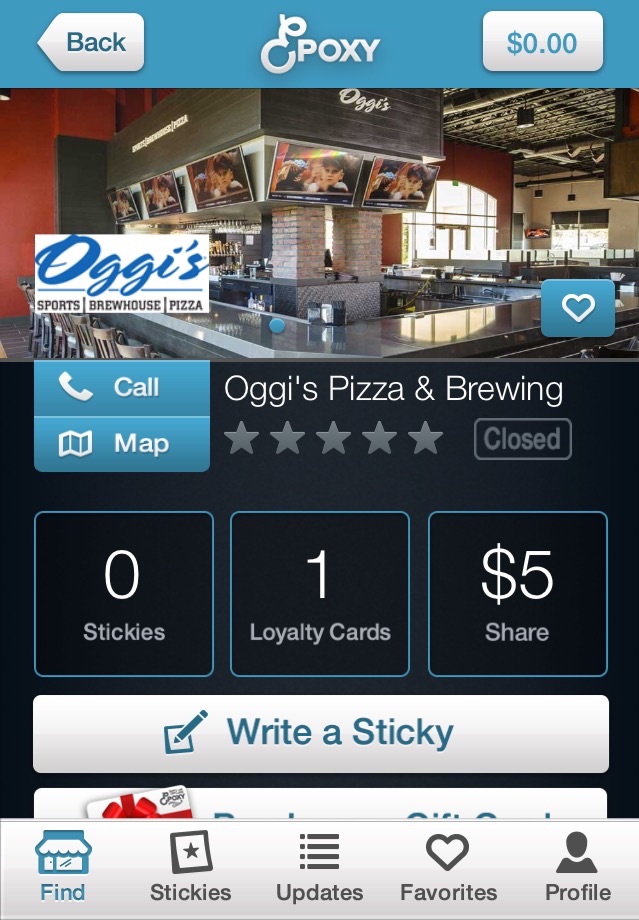Open the Map for this restaurant
639x920 pixels.
click(122, 444)
